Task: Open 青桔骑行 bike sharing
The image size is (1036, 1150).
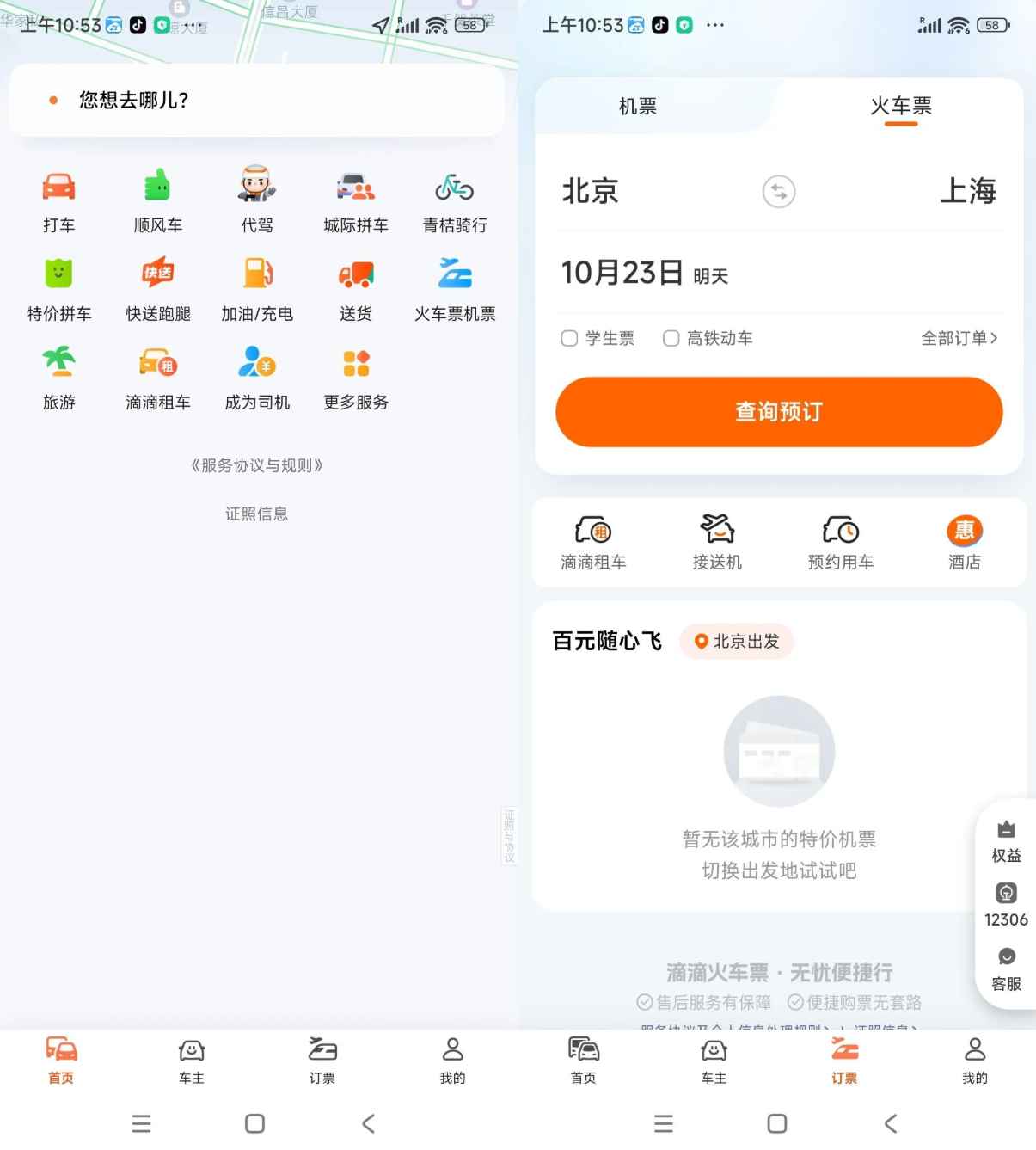Action: [x=454, y=200]
